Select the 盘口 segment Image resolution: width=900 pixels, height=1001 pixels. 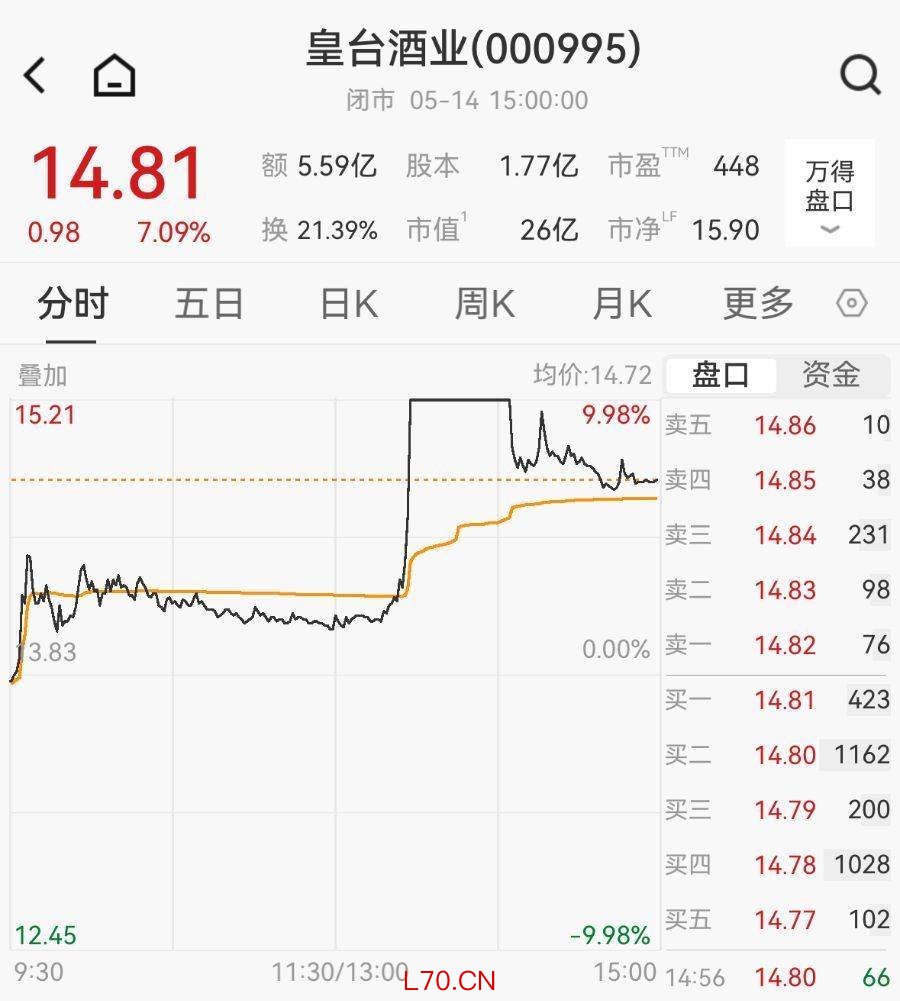pos(721,375)
